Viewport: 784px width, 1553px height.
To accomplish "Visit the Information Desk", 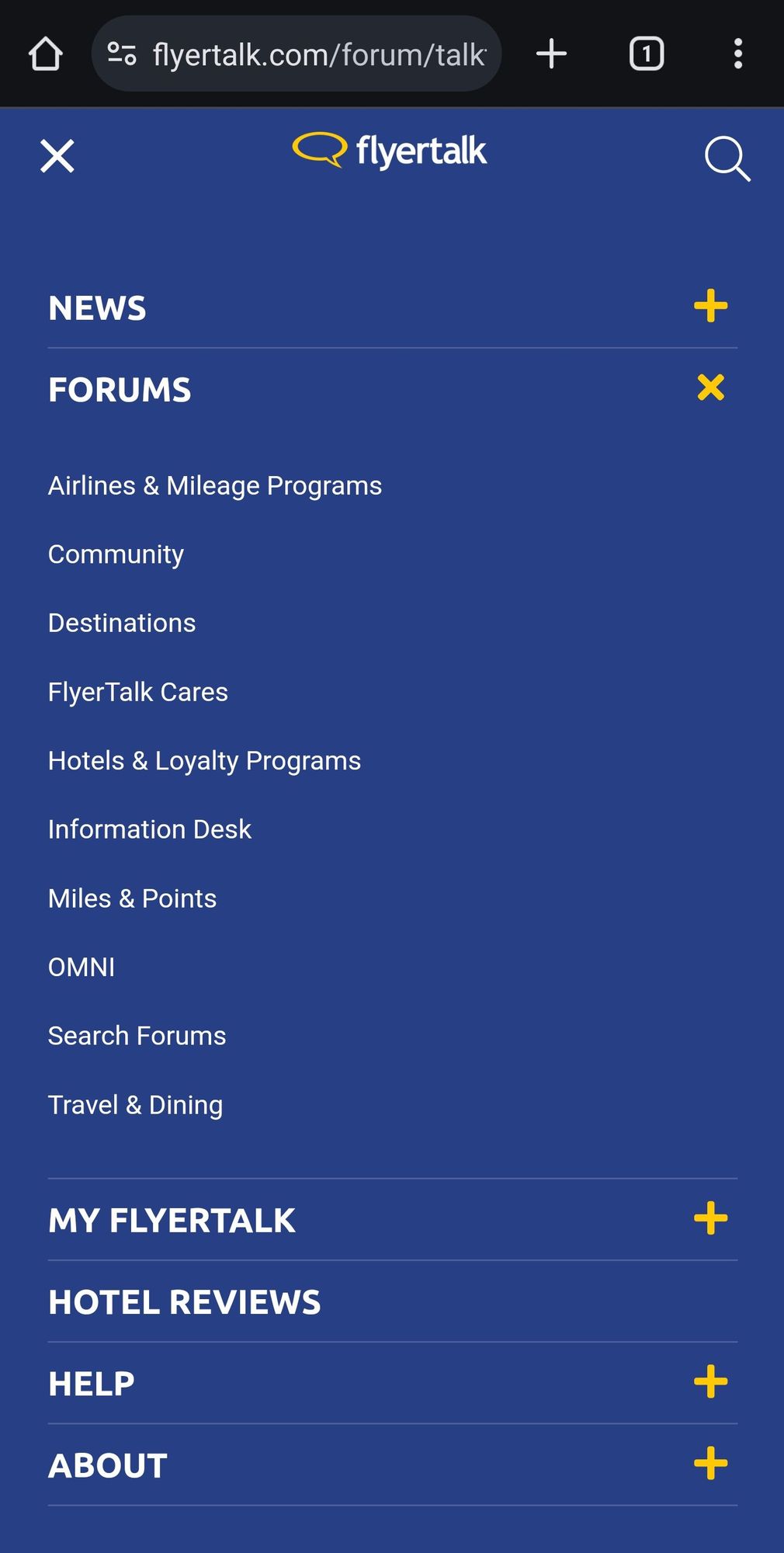I will click(x=150, y=829).
